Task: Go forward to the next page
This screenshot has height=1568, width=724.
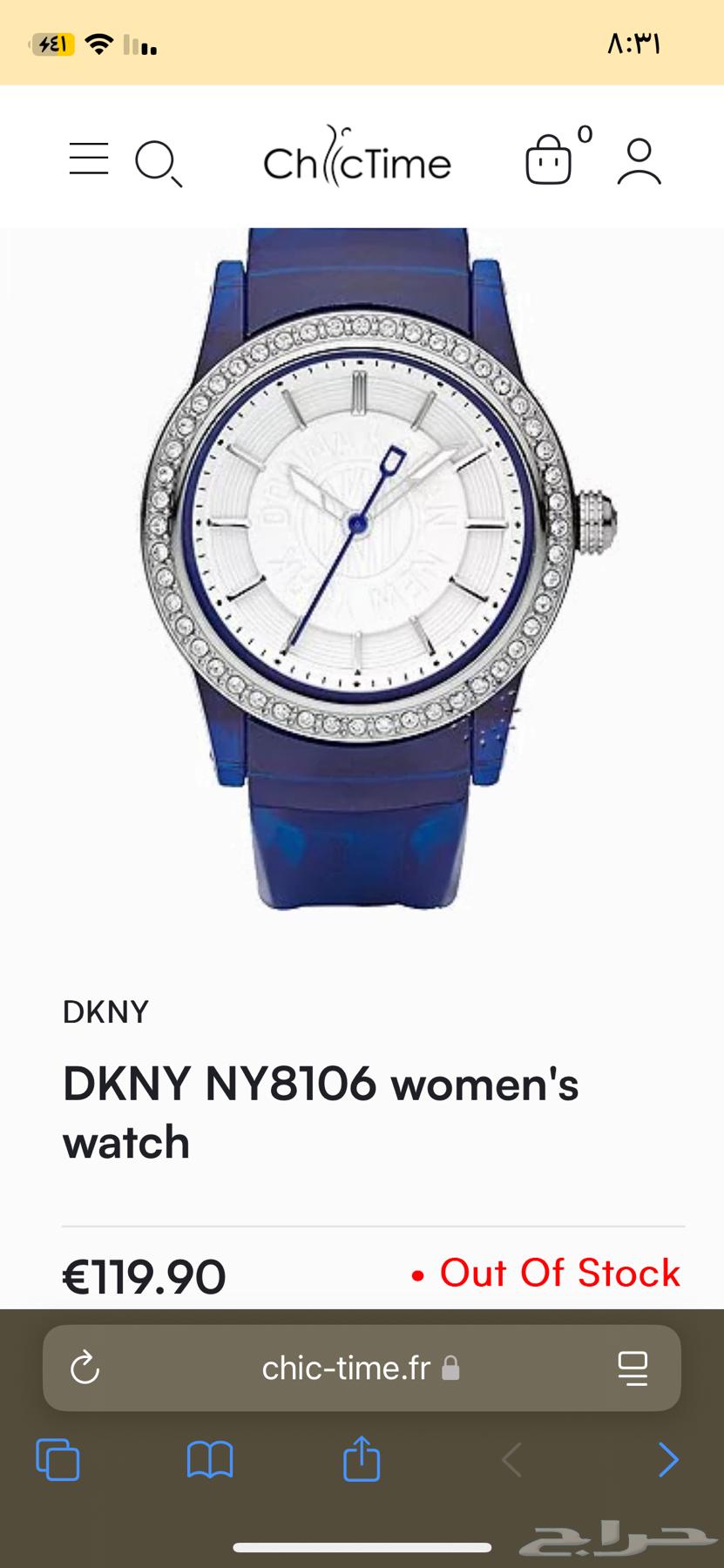Action: coord(667,1460)
